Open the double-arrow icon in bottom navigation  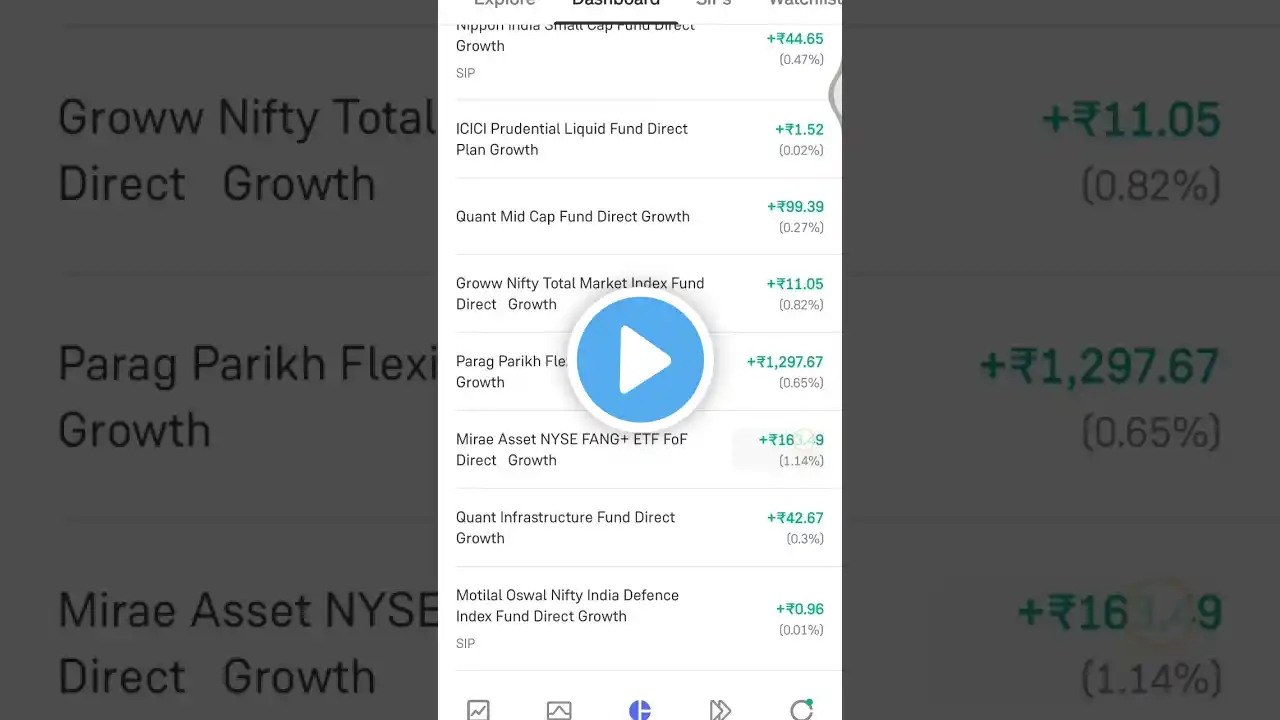click(720, 709)
